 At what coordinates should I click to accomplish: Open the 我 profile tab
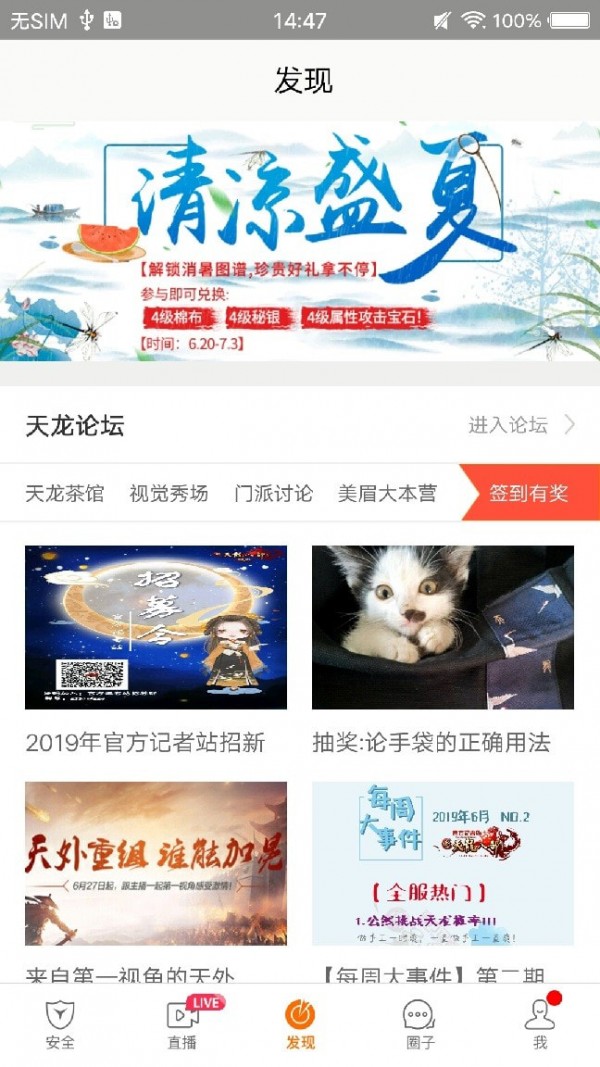click(x=540, y=1024)
